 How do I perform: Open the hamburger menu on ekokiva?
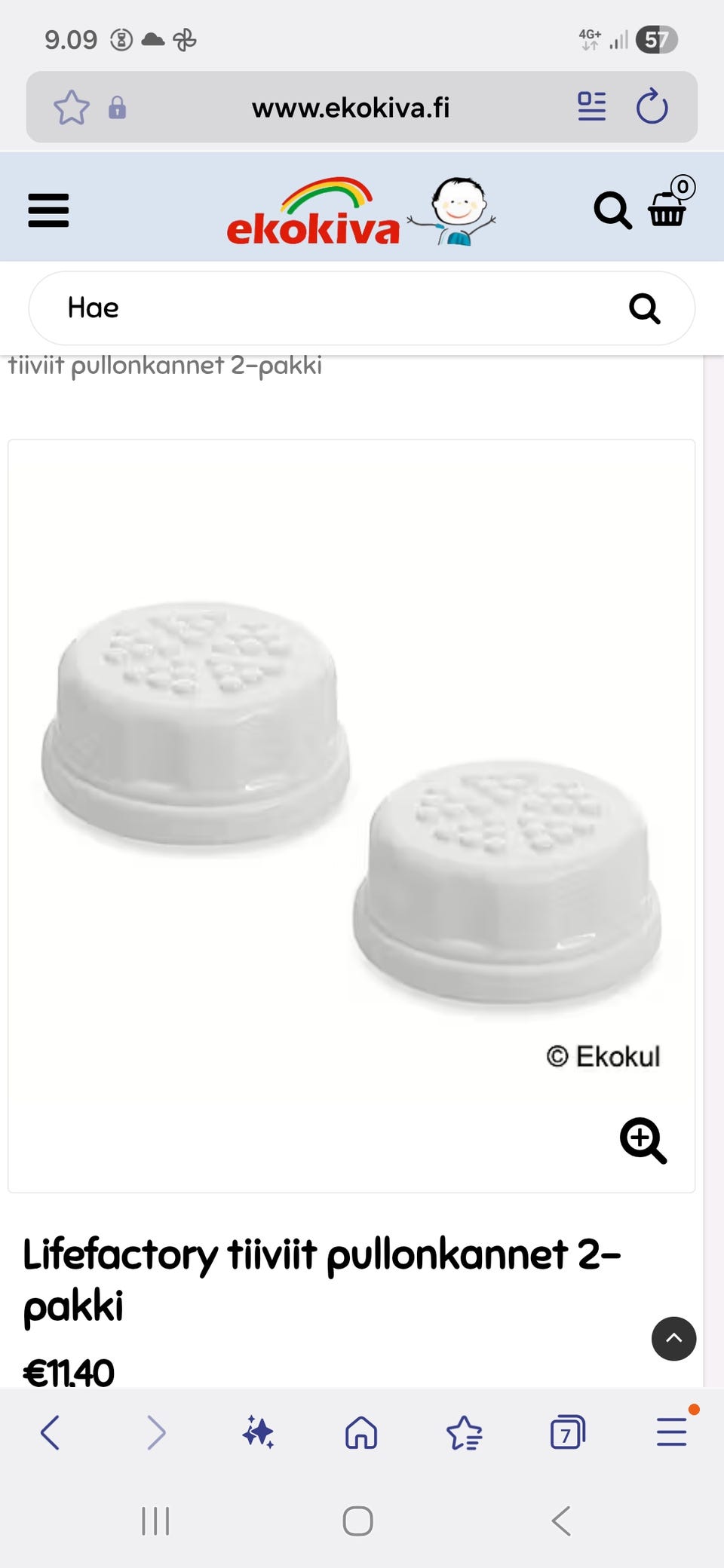48,210
